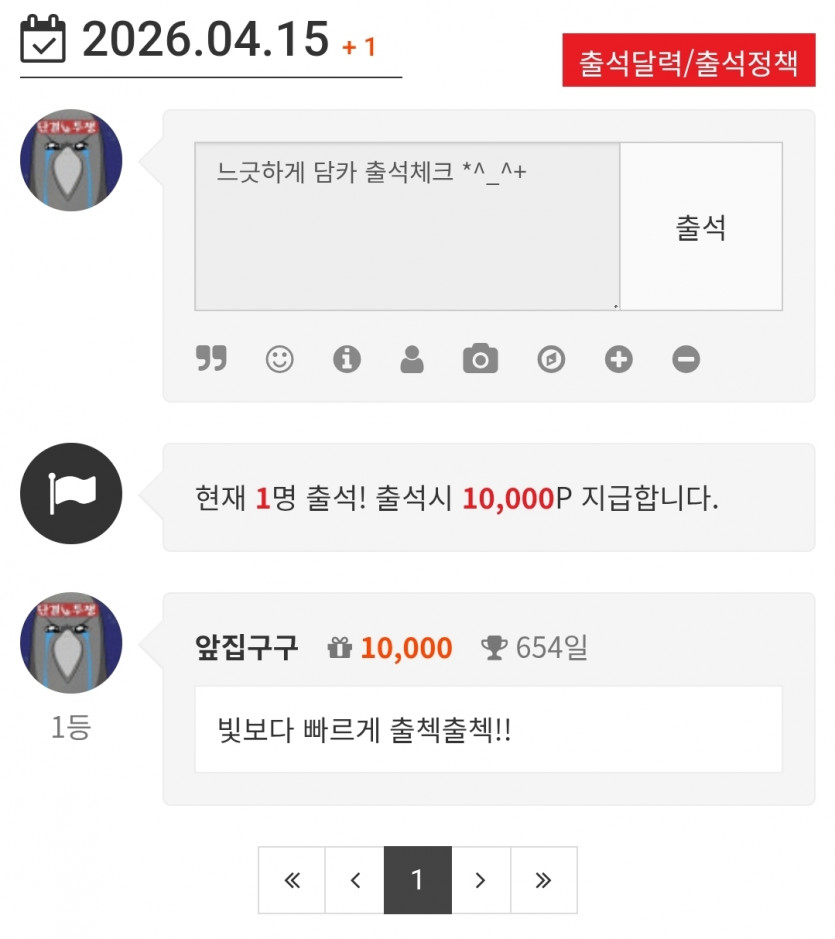Viewport: 835px width, 939px height.
Task: Click the minus icon in the comment toolbar
Action: [x=686, y=360]
